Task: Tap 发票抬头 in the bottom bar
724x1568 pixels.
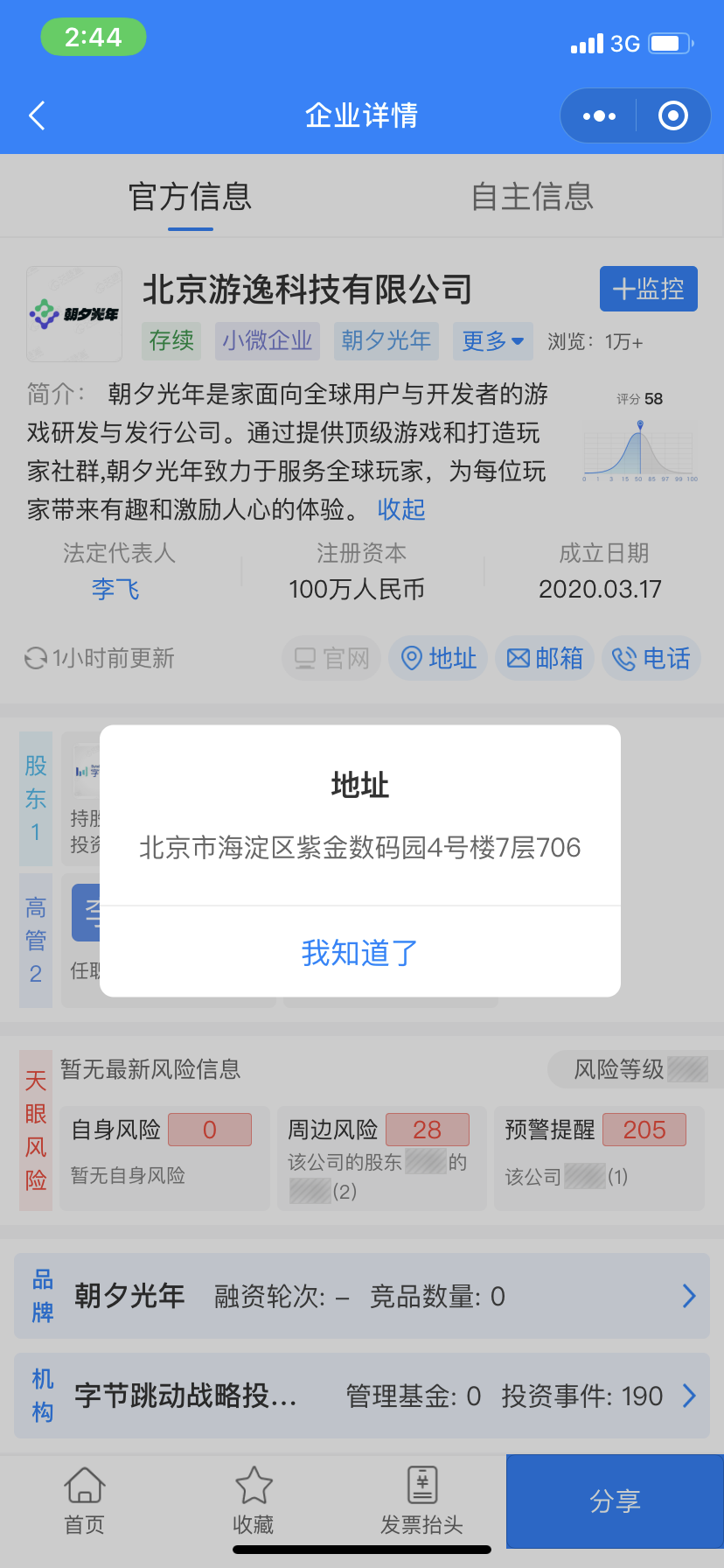Action: (421, 1501)
